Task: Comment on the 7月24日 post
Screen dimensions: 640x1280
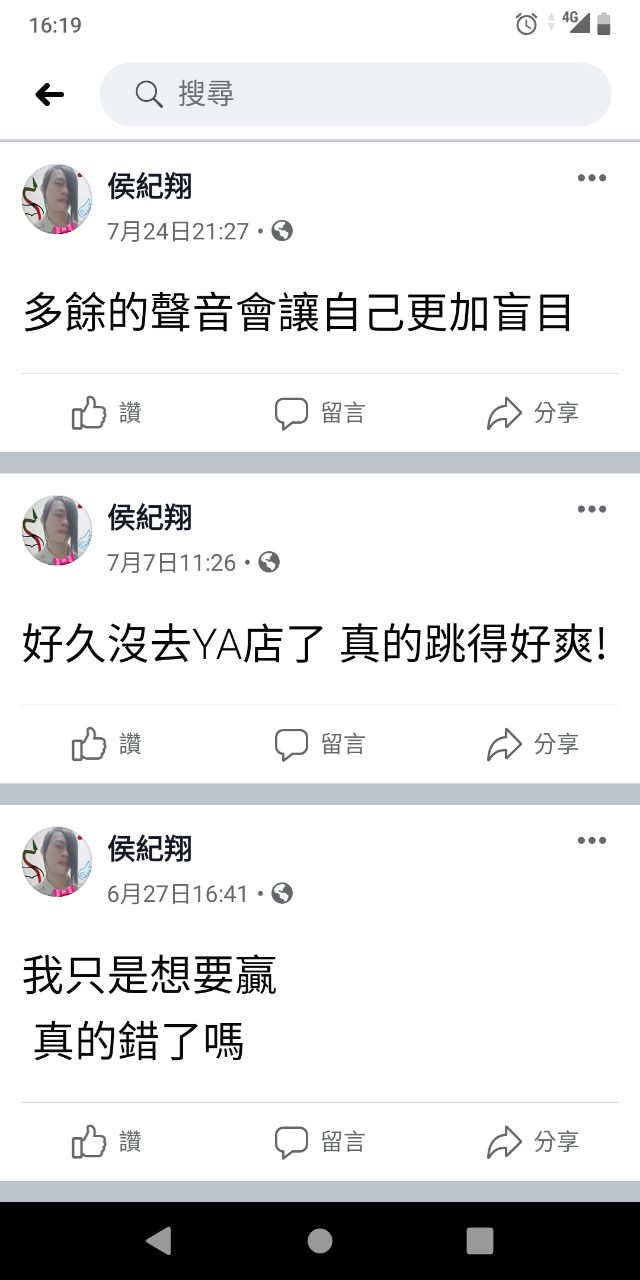Action: (x=320, y=413)
